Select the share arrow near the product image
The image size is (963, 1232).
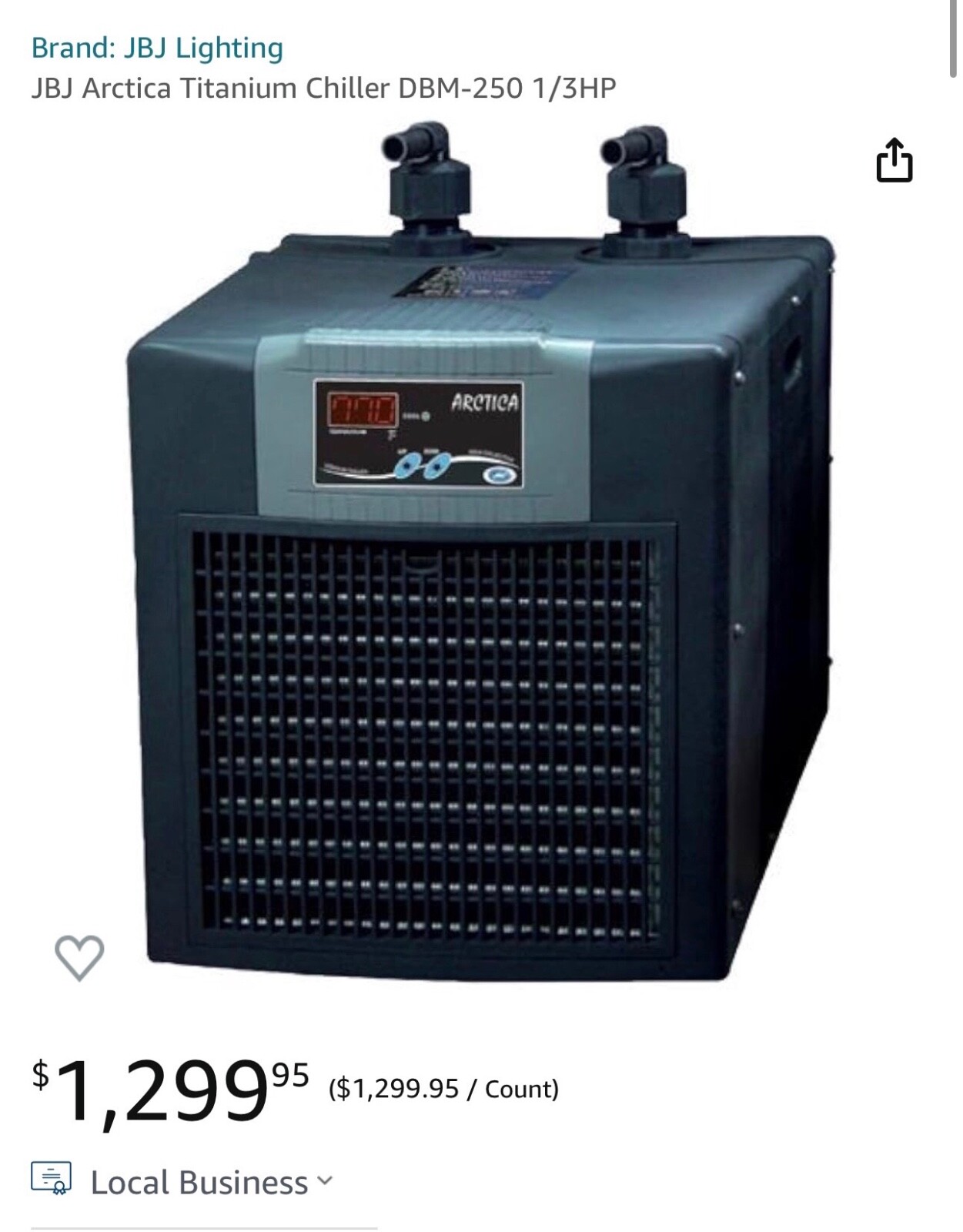[895, 162]
